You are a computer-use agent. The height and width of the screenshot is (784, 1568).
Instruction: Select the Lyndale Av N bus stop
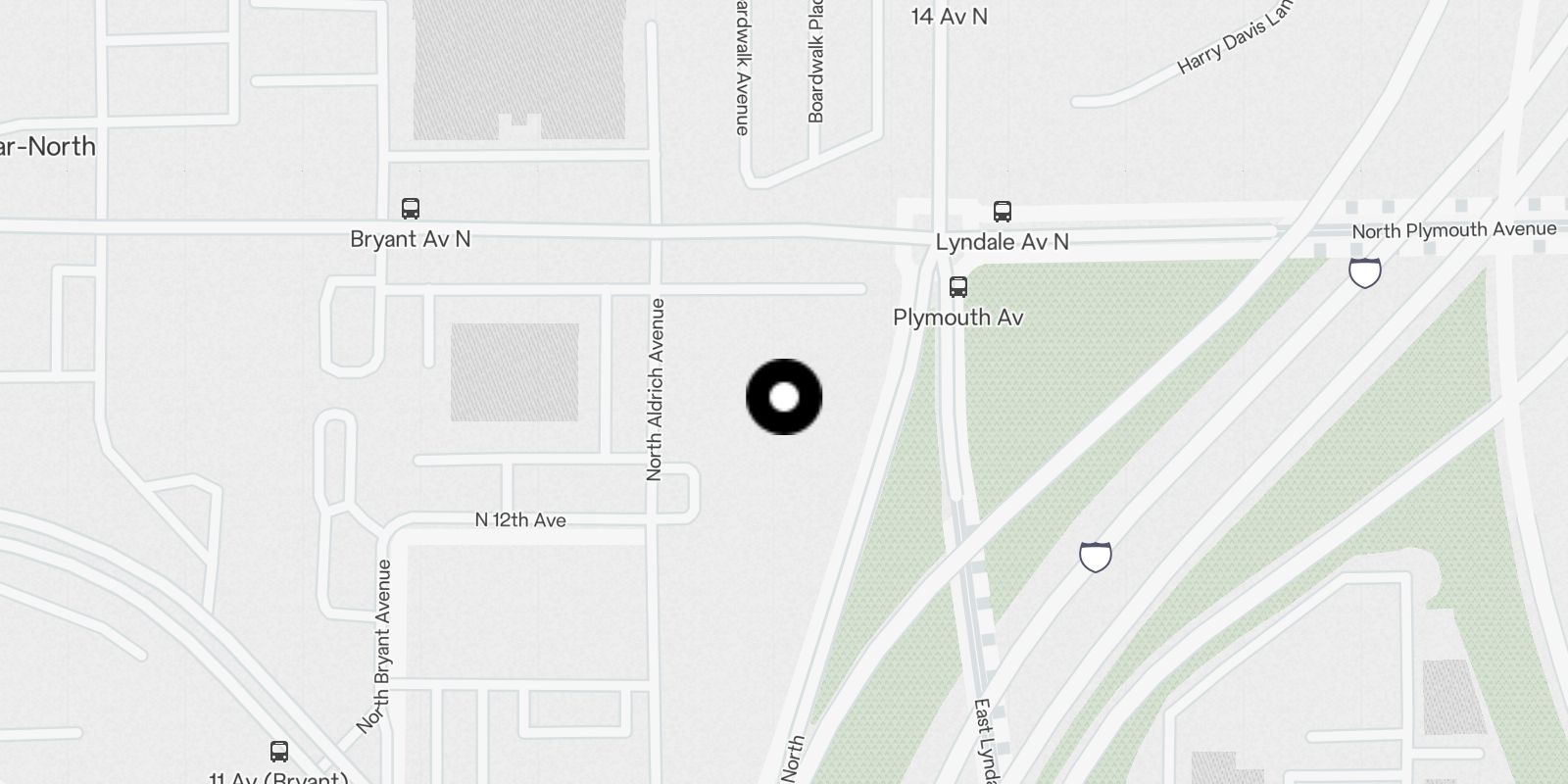pyautogui.click(x=1002, y=211)
